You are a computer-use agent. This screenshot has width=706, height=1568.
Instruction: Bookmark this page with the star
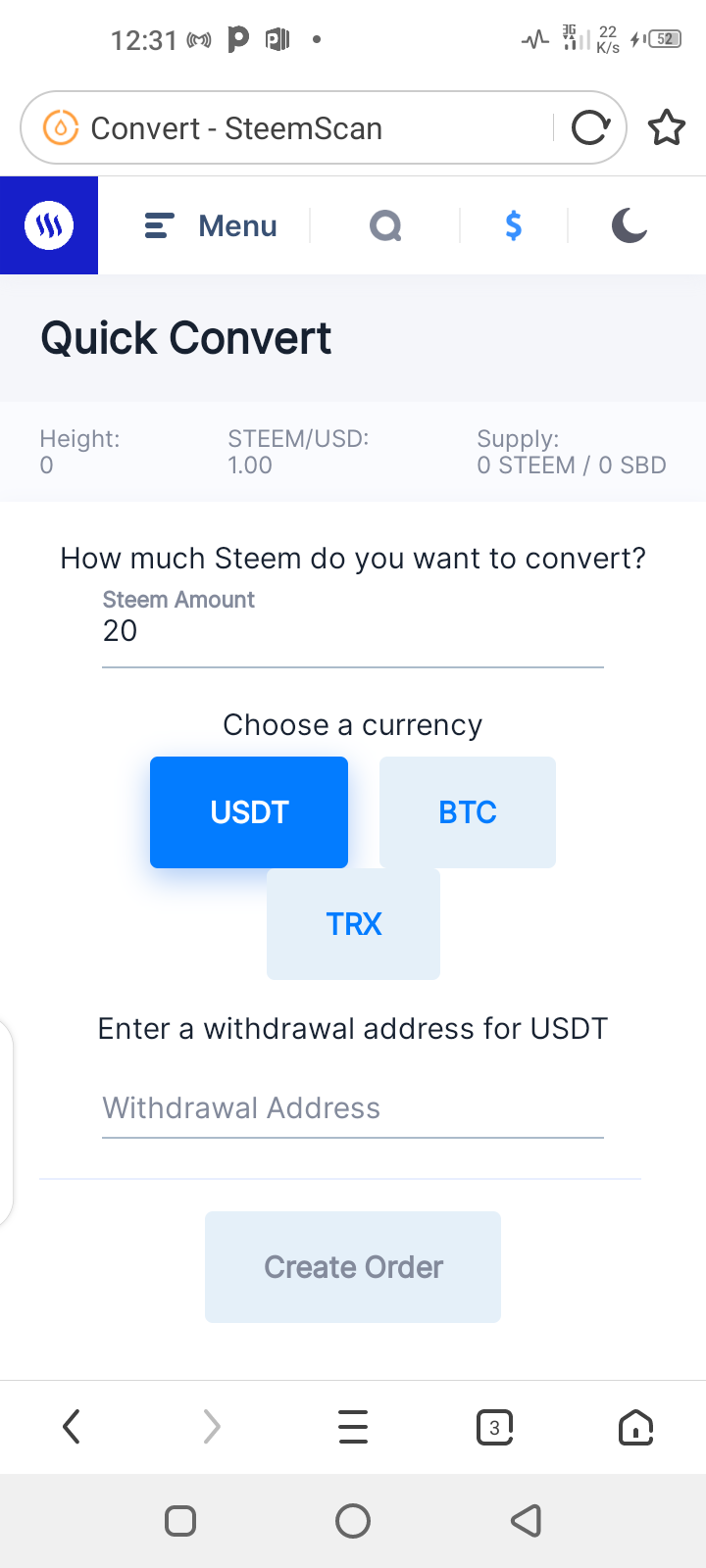(667, 128)
